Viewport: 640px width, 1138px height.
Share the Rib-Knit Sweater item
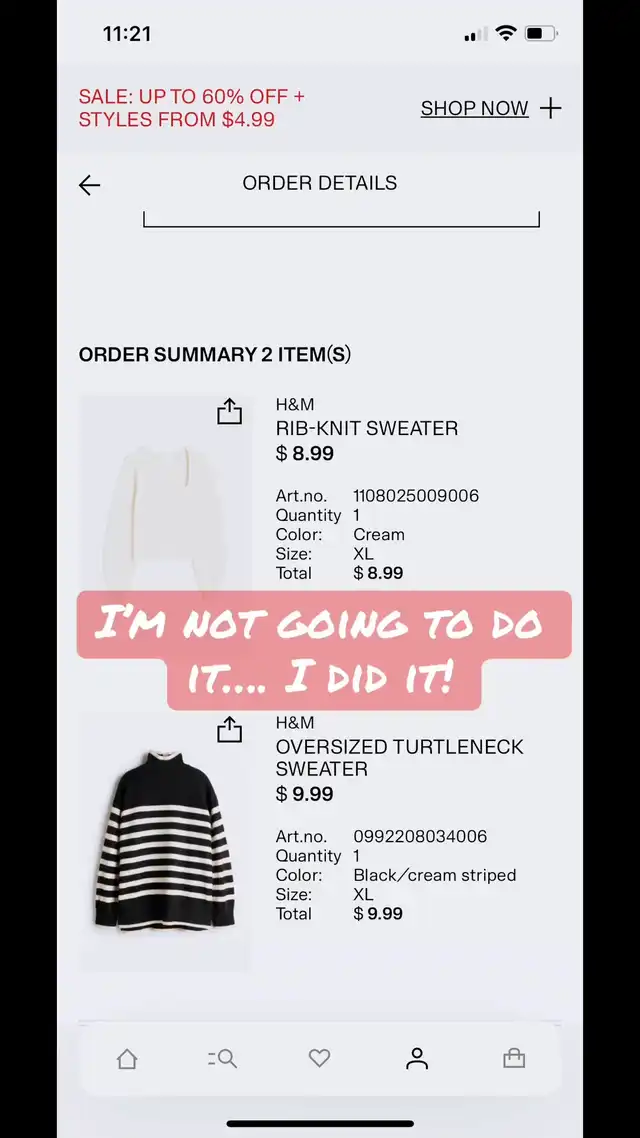point(229,411)
